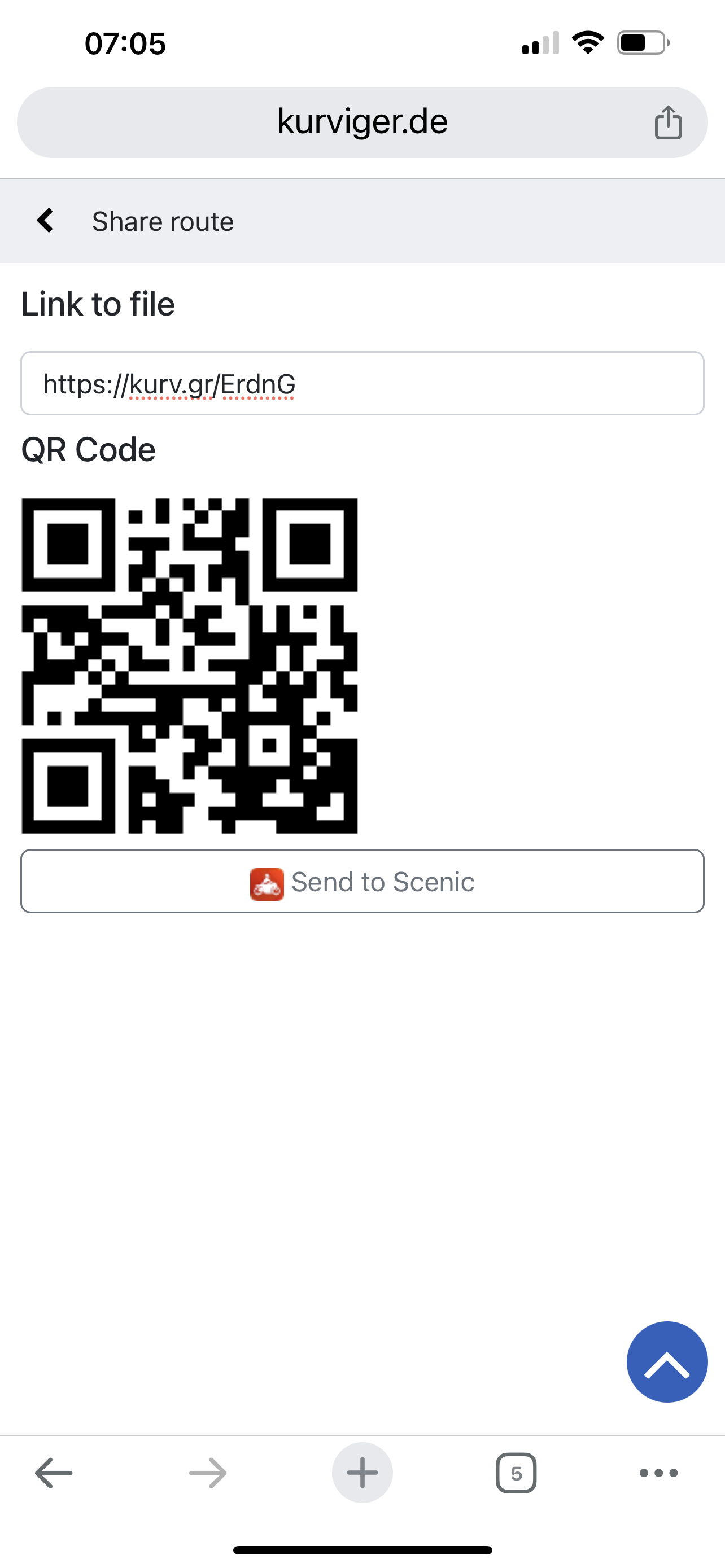Open a new browser tab

[362, 1473]
